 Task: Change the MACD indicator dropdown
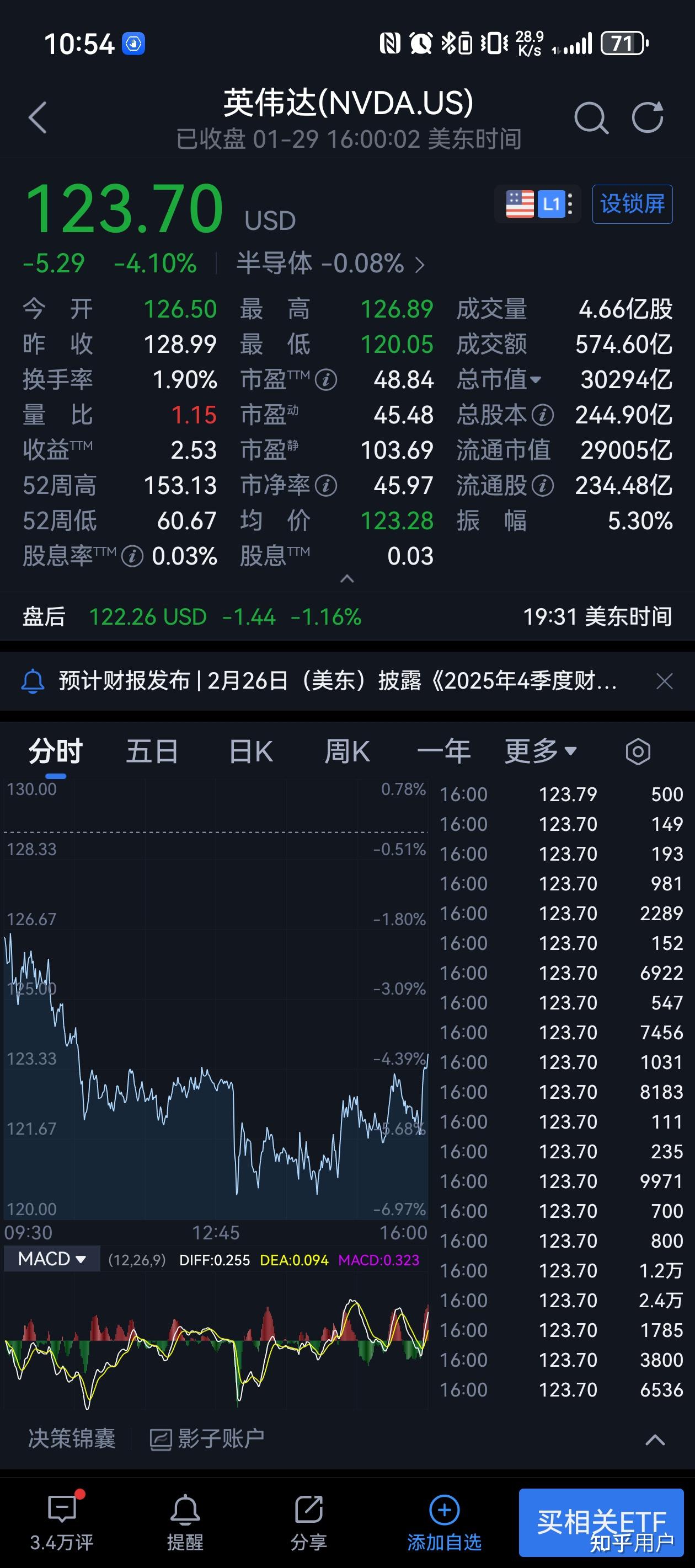tap(52, 1259)
